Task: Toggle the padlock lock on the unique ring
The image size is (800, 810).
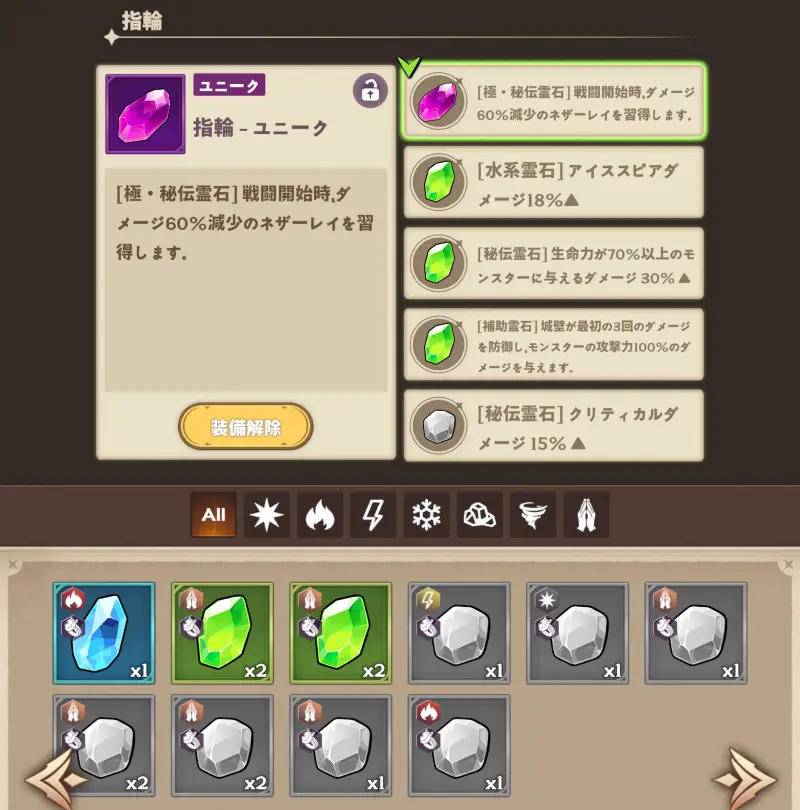Action: tap(371, 90)
